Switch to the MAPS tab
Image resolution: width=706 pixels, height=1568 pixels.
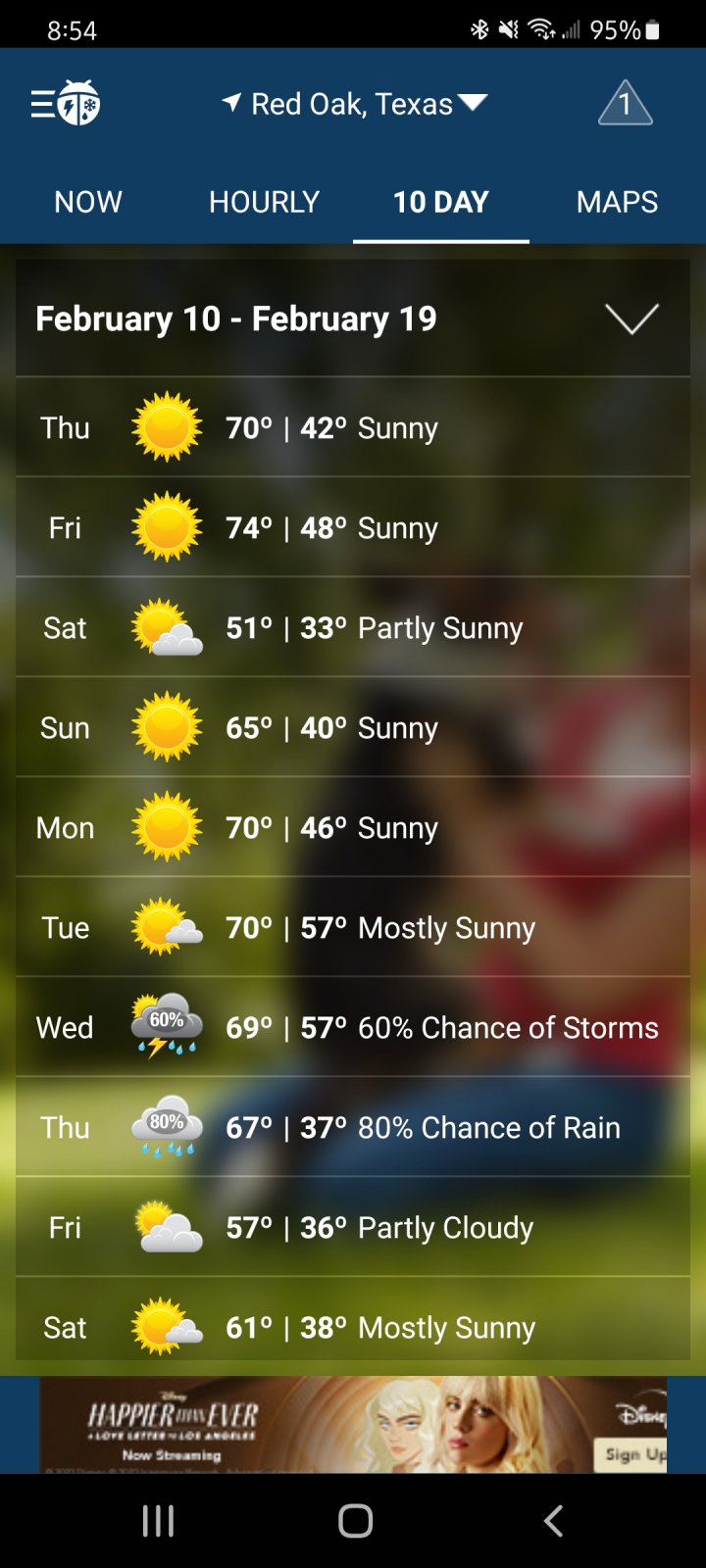pos(618,202)
